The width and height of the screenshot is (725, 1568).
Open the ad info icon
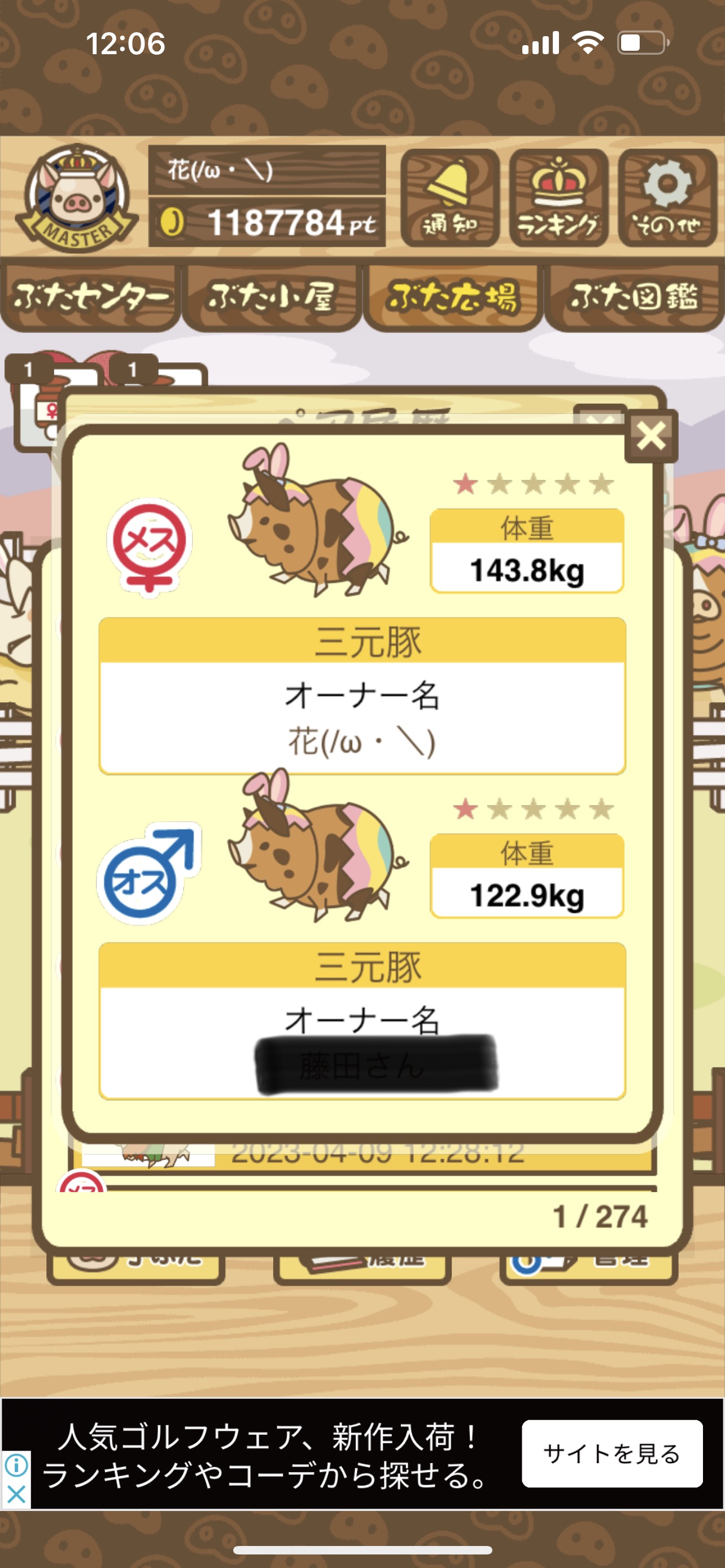coord(16,1465)
